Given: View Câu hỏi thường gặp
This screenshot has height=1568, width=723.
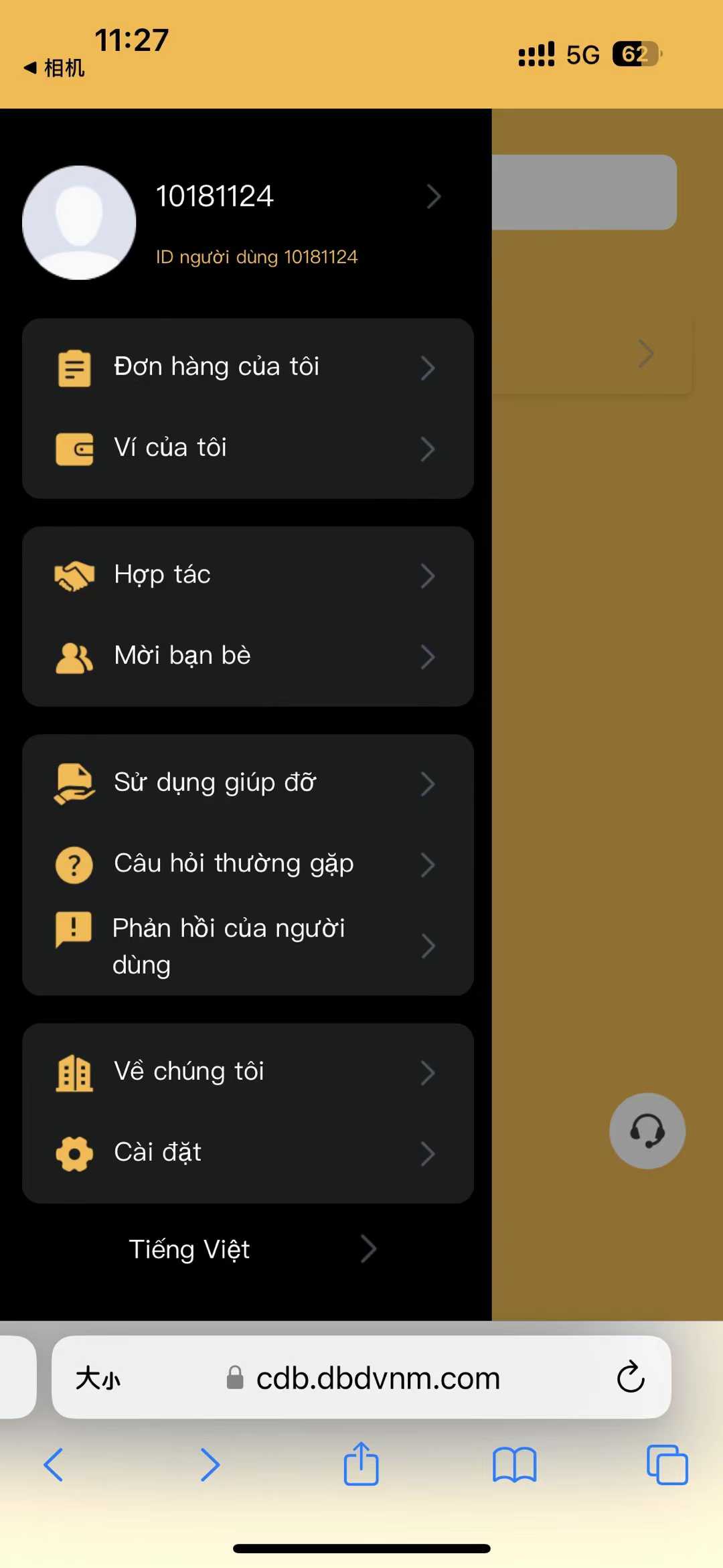Looking at the screenshot, I should [x=248, y=864].
